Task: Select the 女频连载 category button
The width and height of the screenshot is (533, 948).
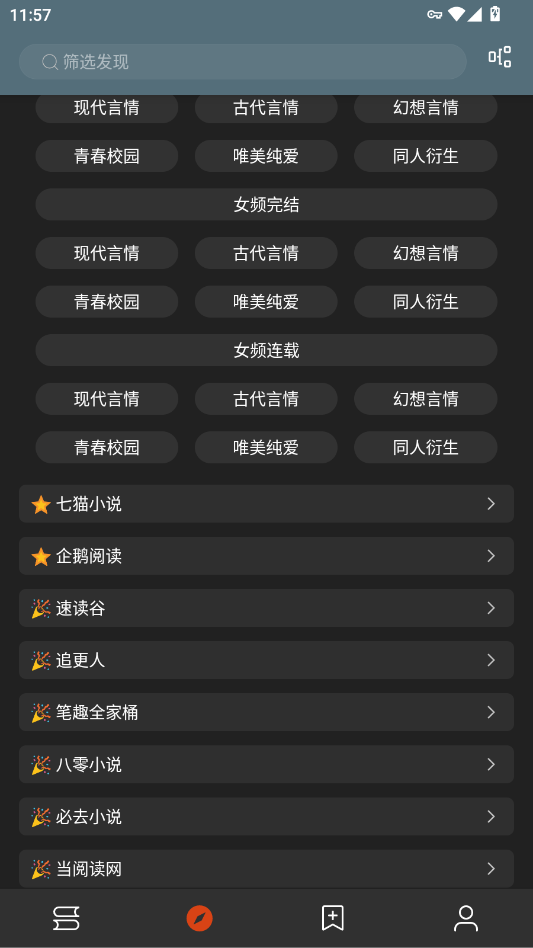Action: [x=266, y=350]
